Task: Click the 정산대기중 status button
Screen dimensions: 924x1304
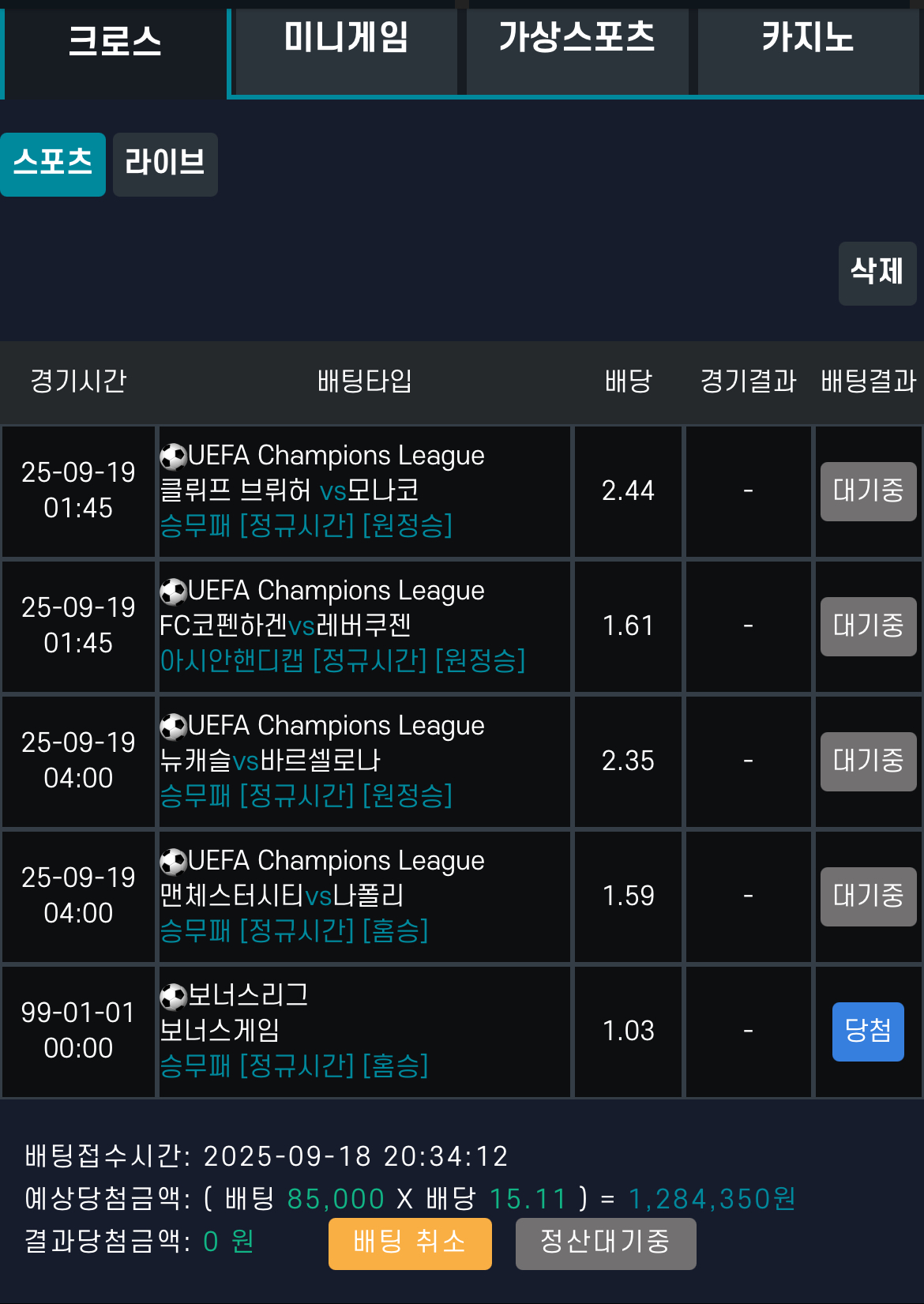Action: [606, 1243]
